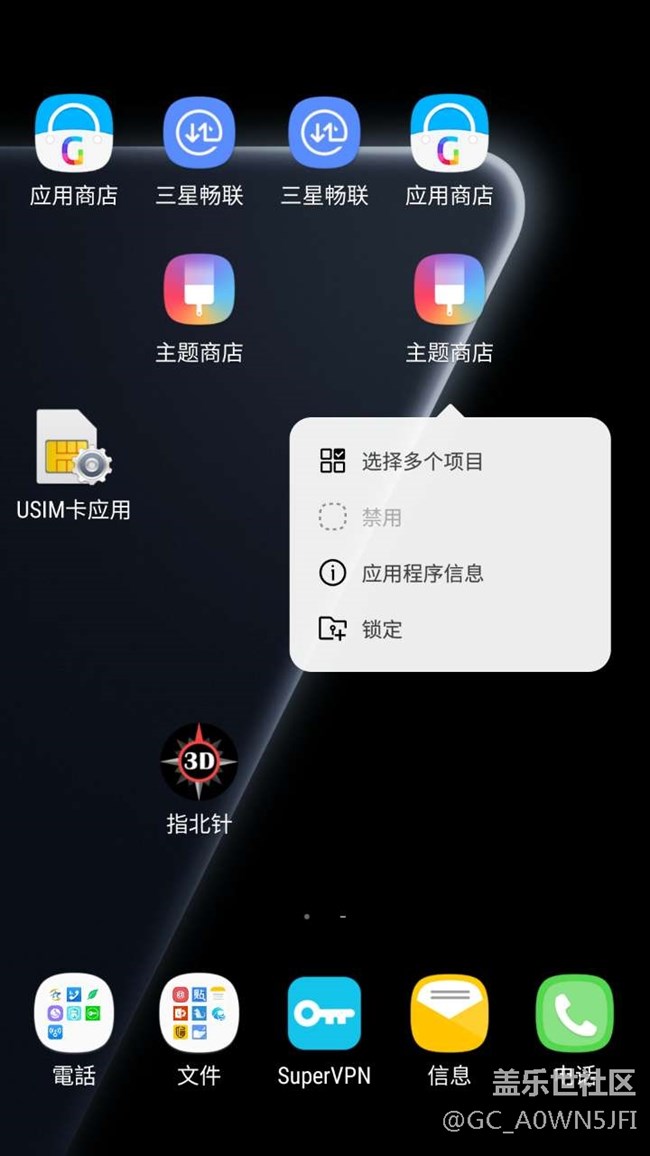The width and height of the screenshot is (650, 1156).
Task: Open the 文件 folder in the dock
Action: [199, 1013]
